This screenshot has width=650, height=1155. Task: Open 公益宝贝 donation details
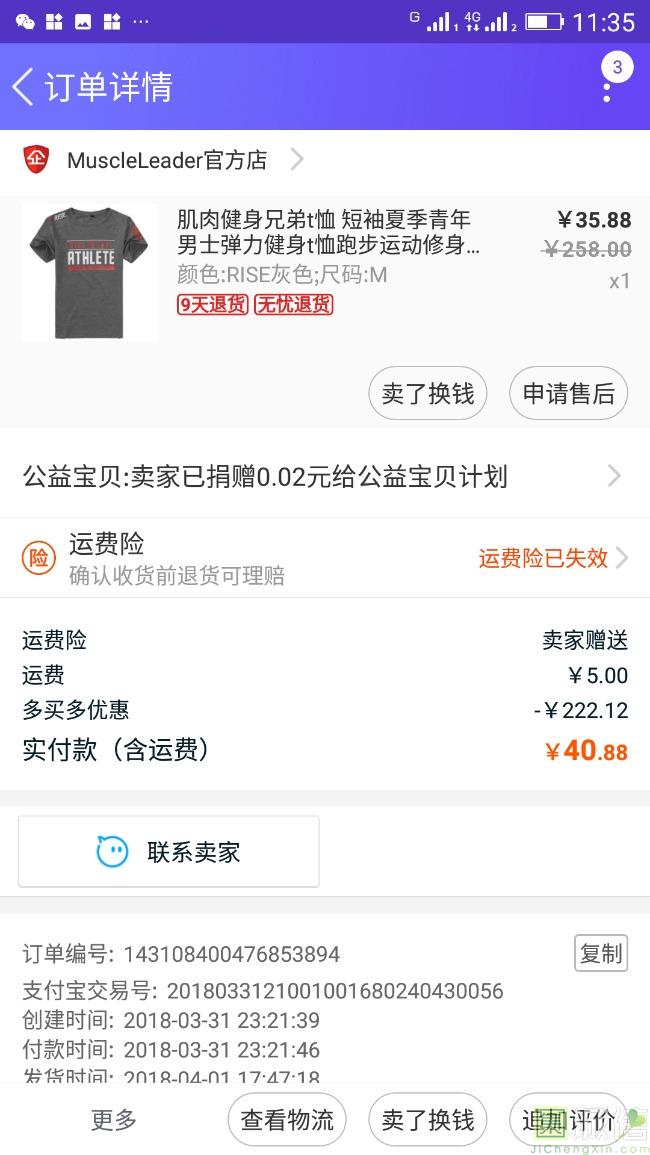(x=322, y=477)
